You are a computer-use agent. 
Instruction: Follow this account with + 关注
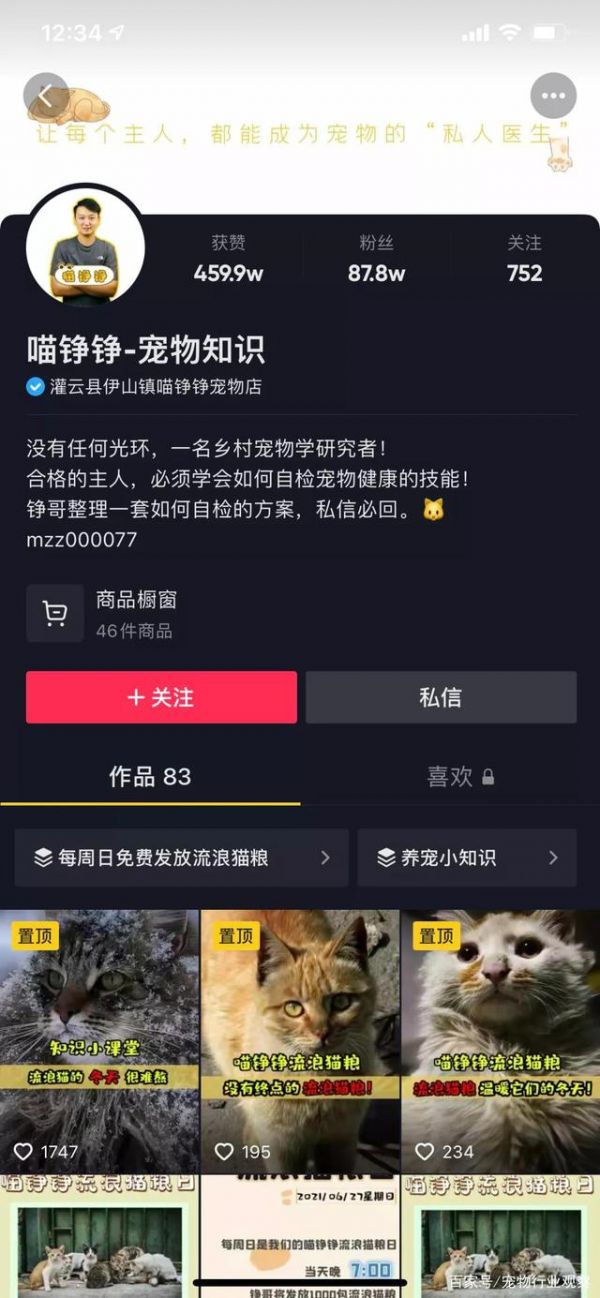tap(161, 697)
